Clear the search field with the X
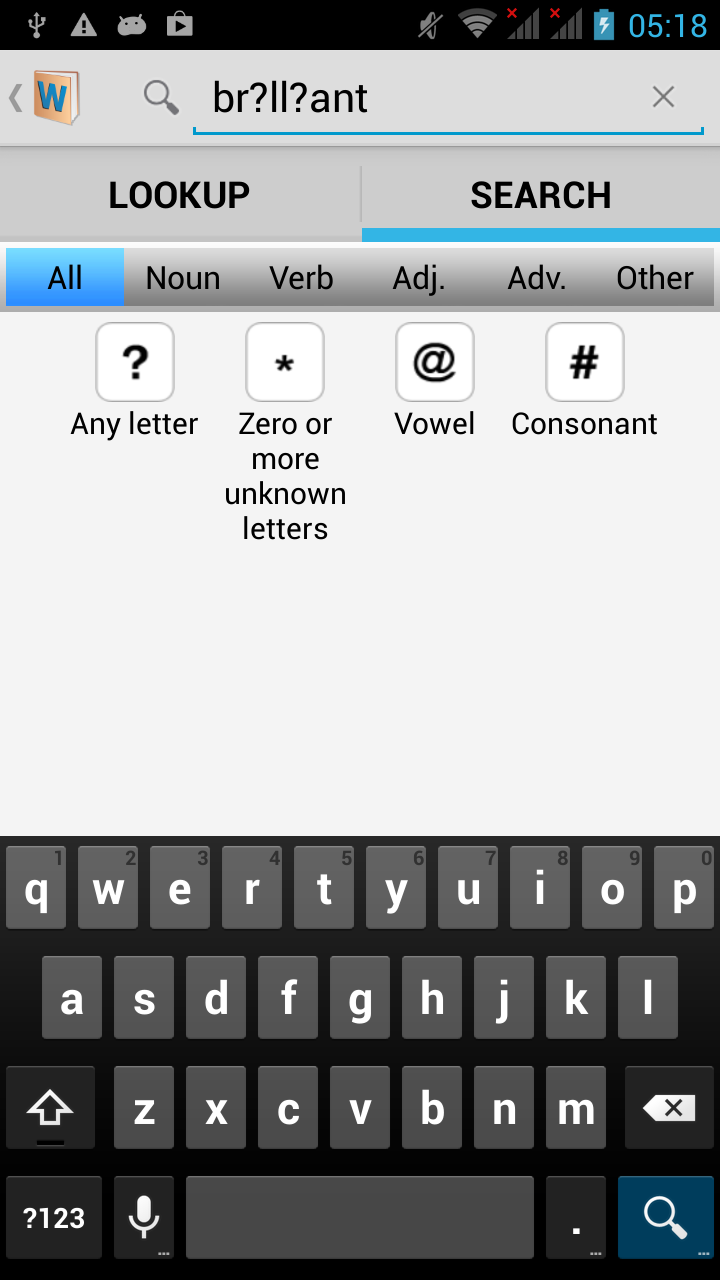 [663, 96]
